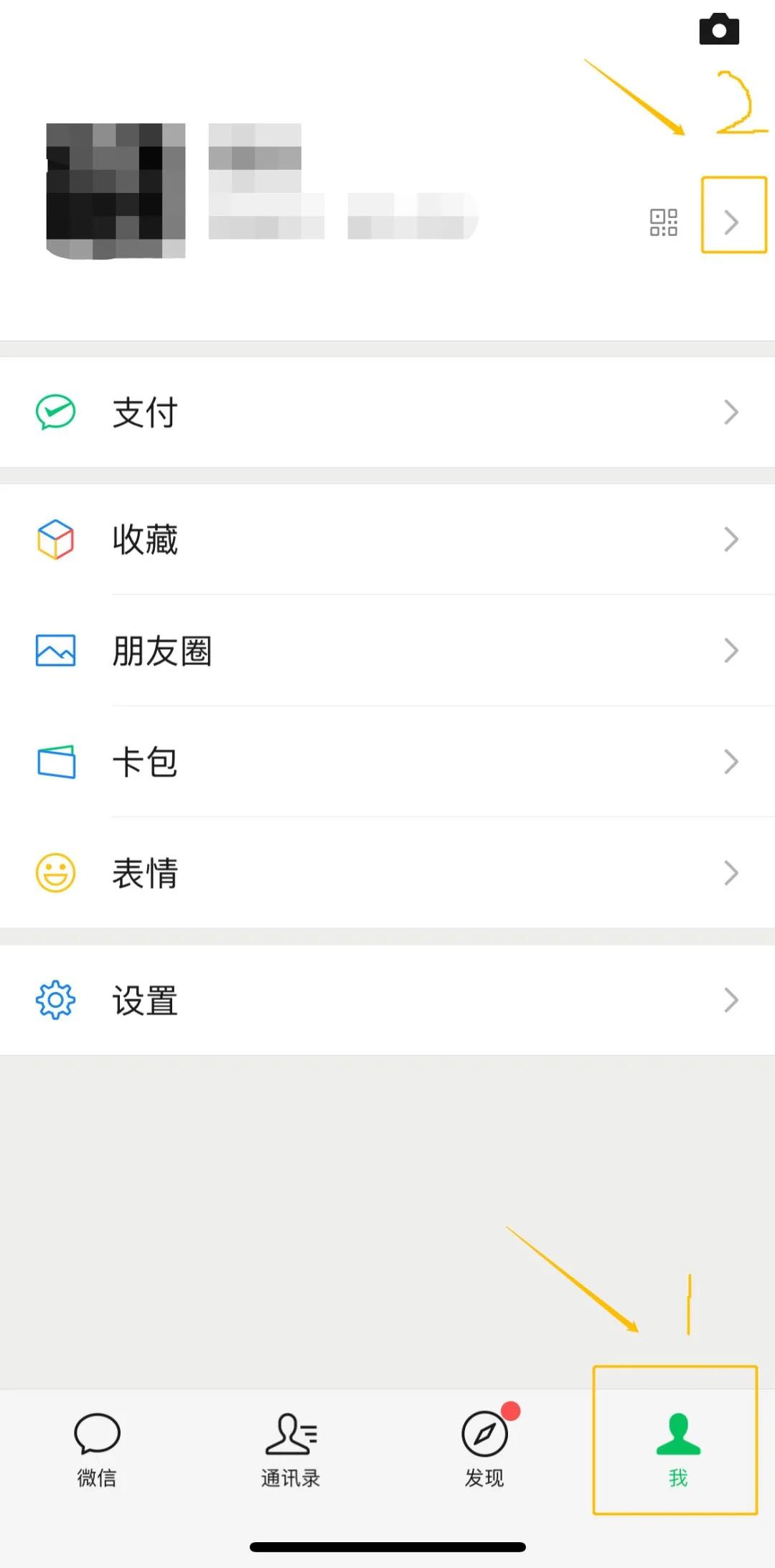This screenshot has width=775, height=1568.
Task: Tap the camera icon at top right
Action: click(719, 29)
